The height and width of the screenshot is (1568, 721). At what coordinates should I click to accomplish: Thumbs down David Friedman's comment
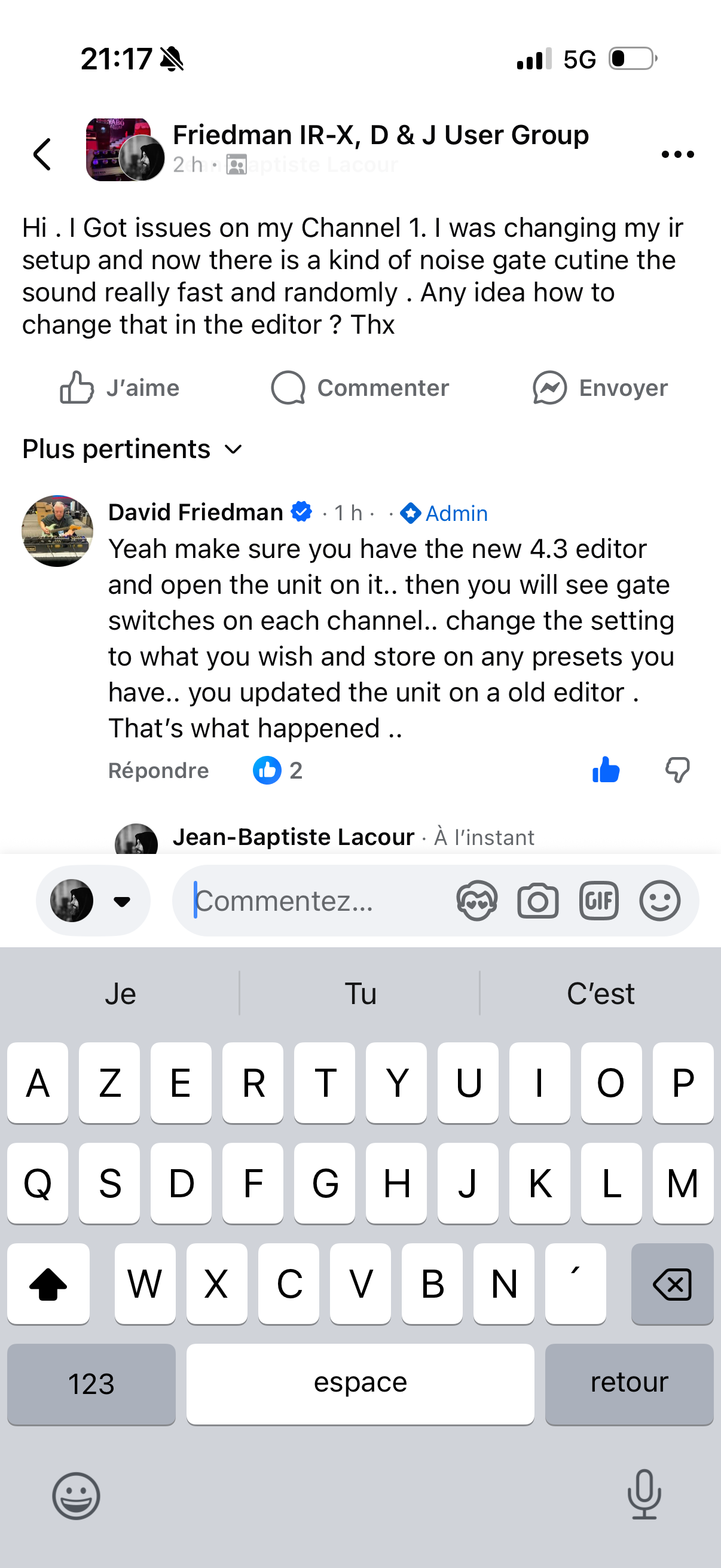677,770
